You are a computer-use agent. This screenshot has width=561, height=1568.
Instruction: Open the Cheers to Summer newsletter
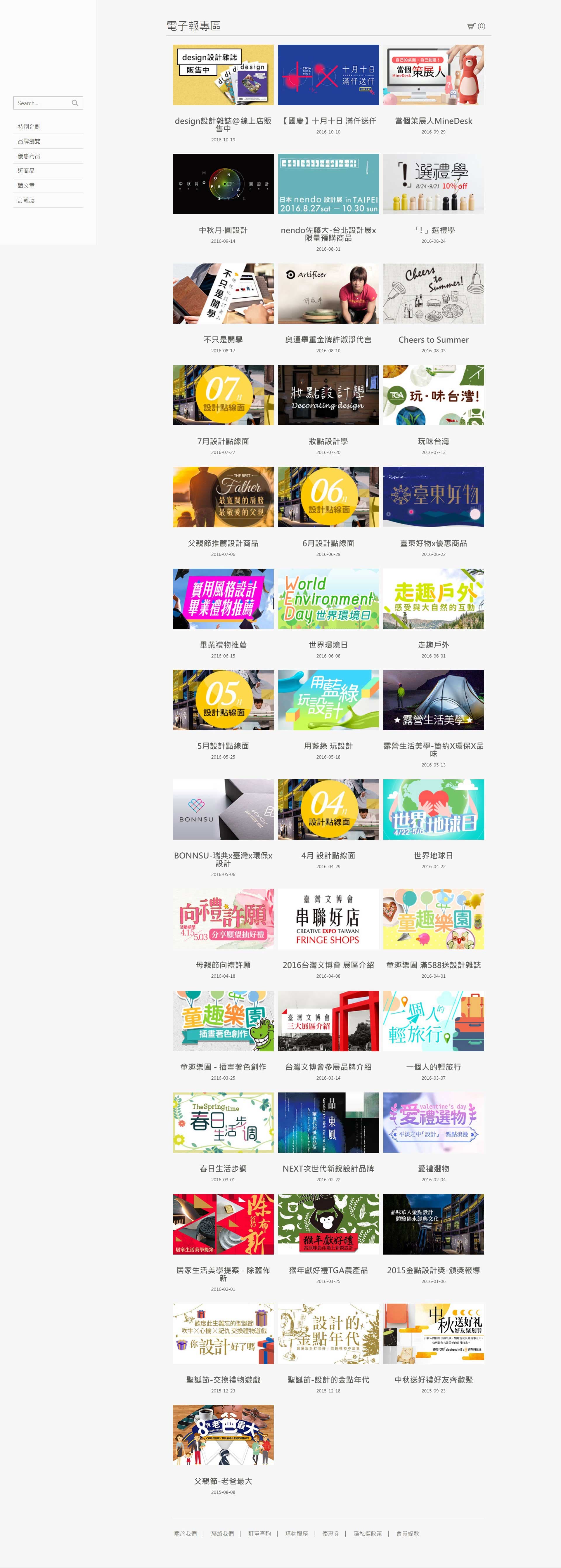[433, 293]
